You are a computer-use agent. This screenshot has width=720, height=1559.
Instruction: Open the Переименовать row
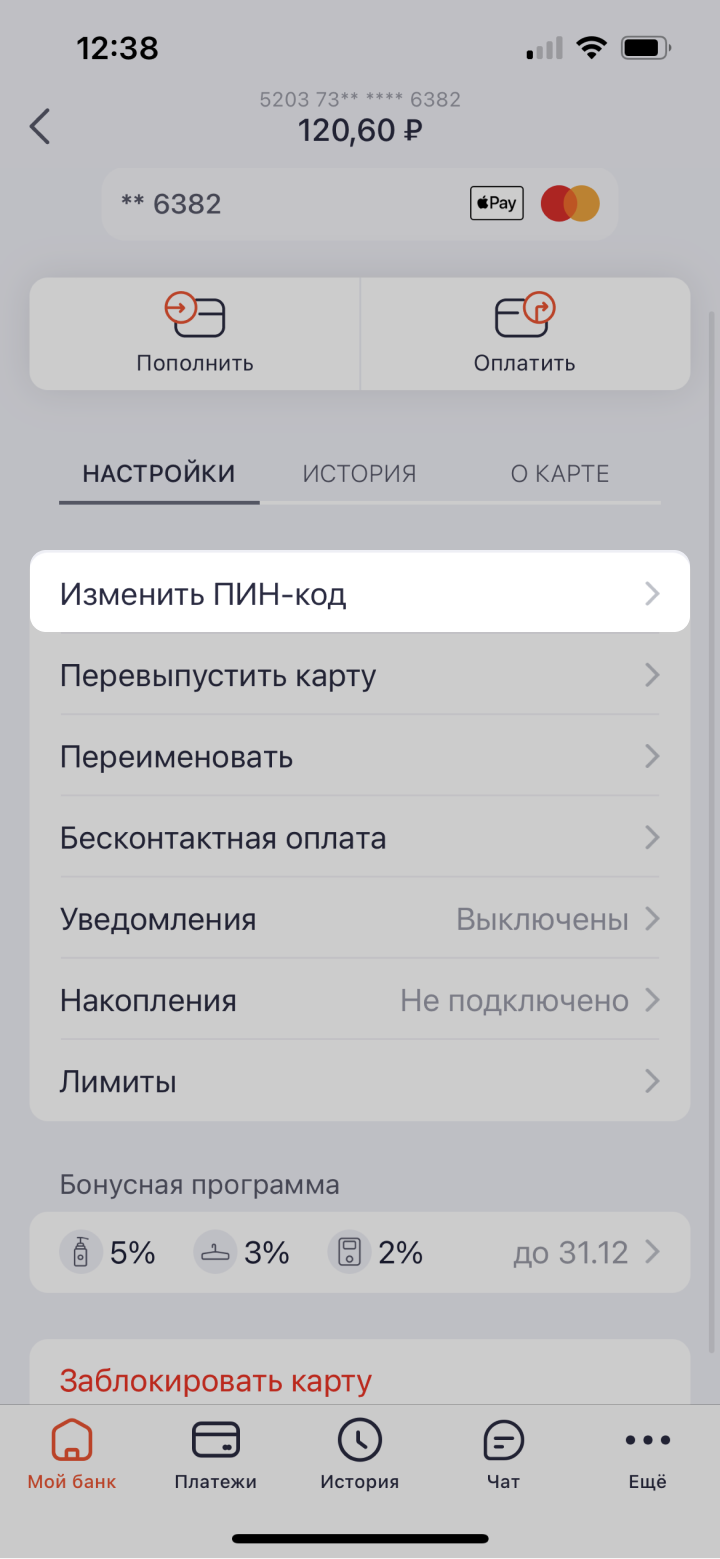[x=360, y=756]
